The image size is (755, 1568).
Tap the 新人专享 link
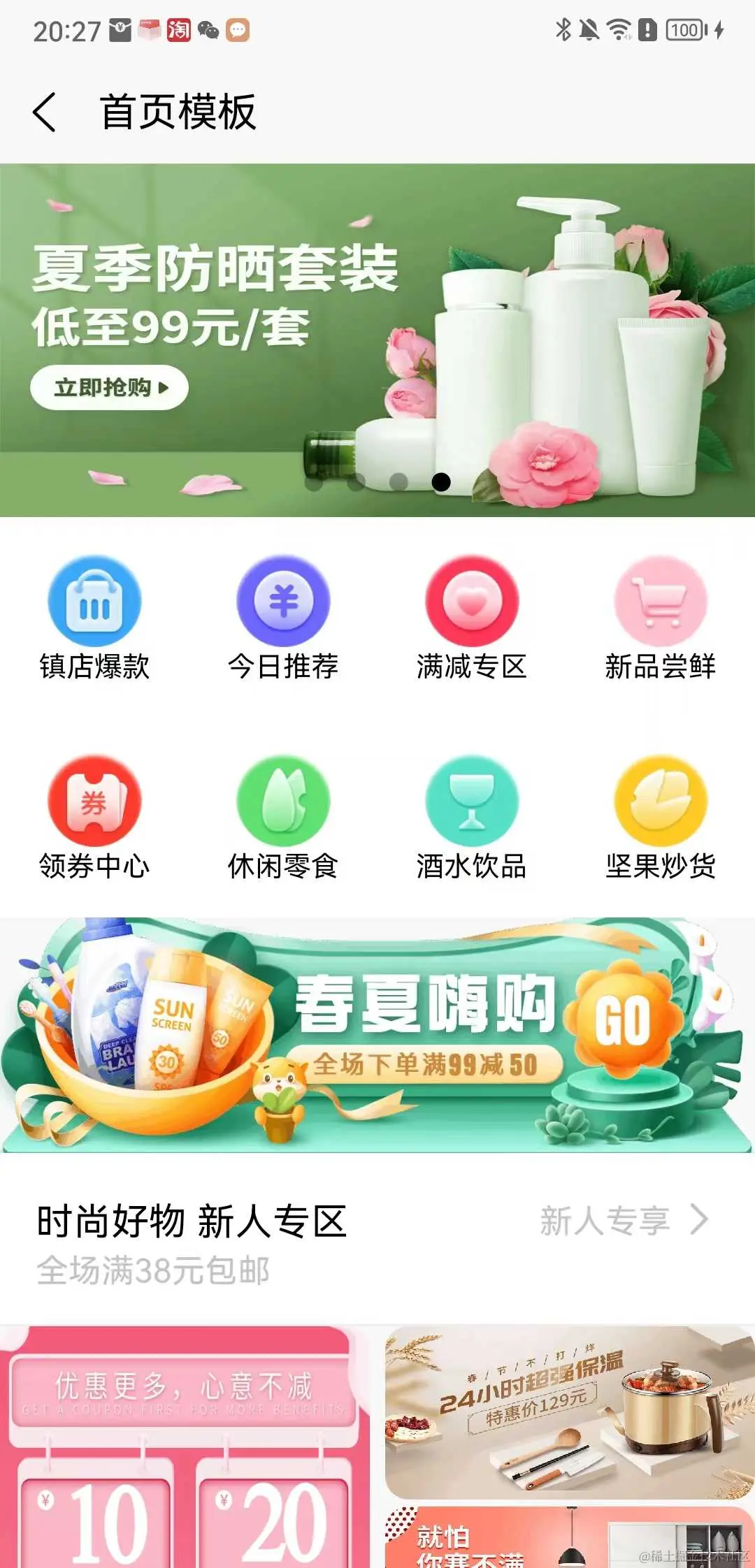click(622, 1221)
